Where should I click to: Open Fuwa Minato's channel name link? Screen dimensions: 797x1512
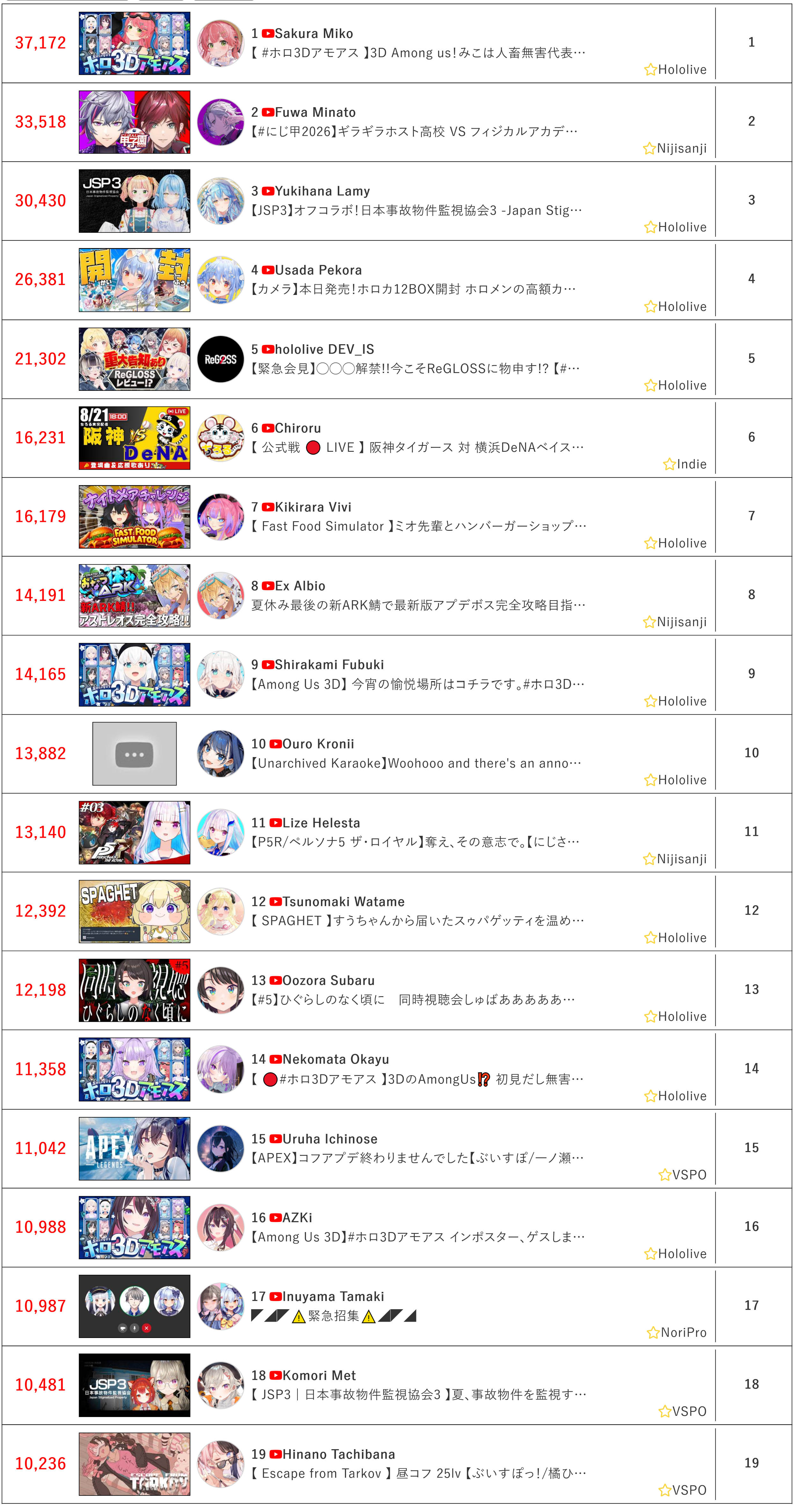[315, 112]
